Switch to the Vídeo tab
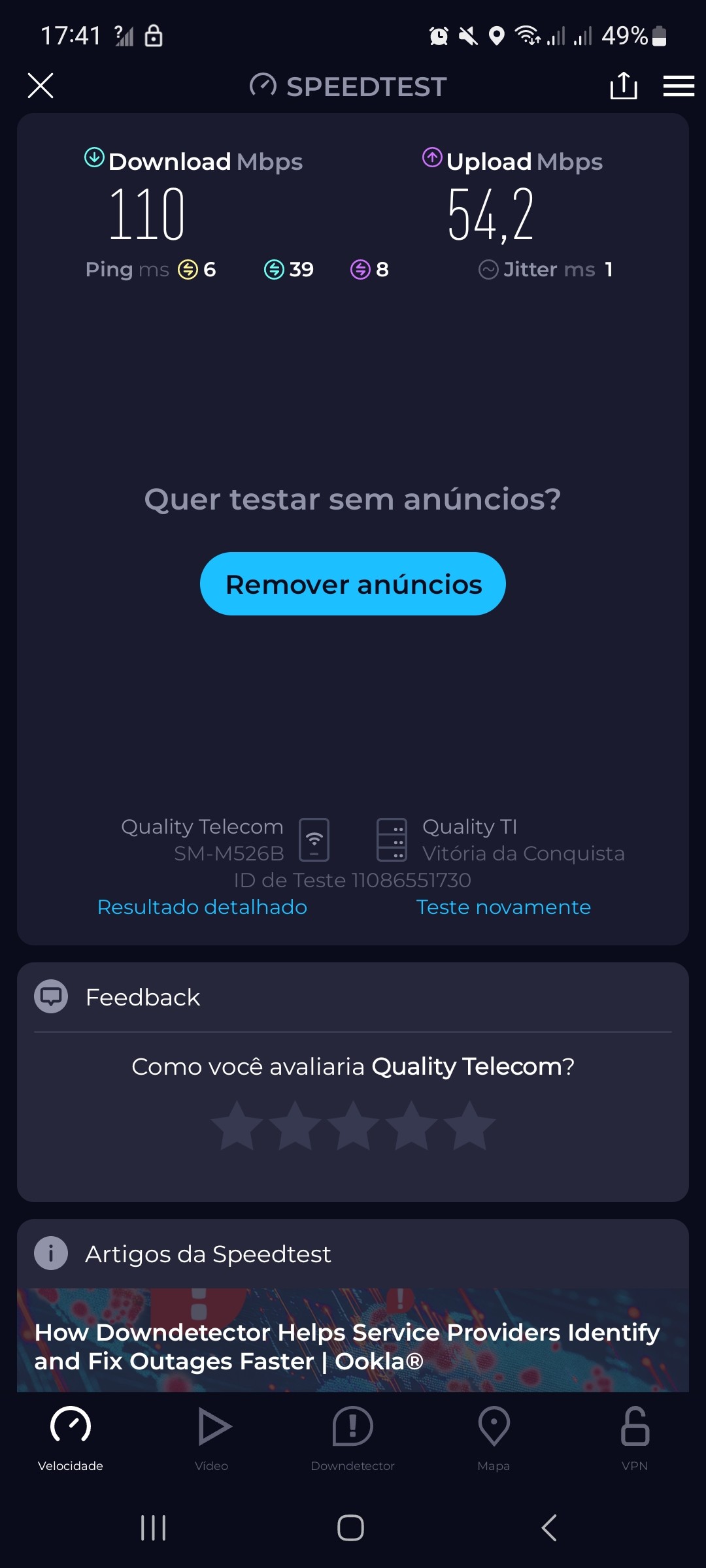706x1568 pixels. click(x=212, y=1437)
